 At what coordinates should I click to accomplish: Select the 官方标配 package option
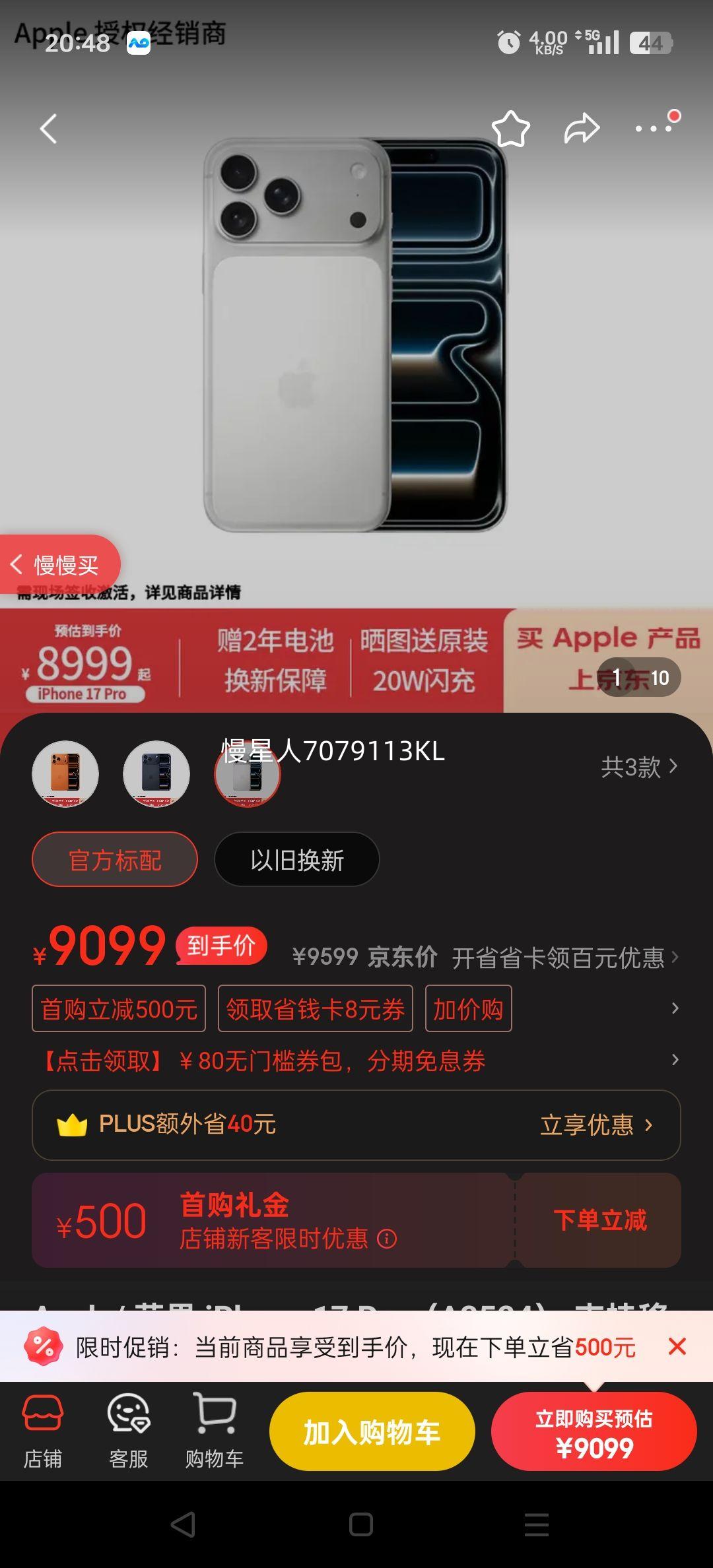tap(114, 859)
